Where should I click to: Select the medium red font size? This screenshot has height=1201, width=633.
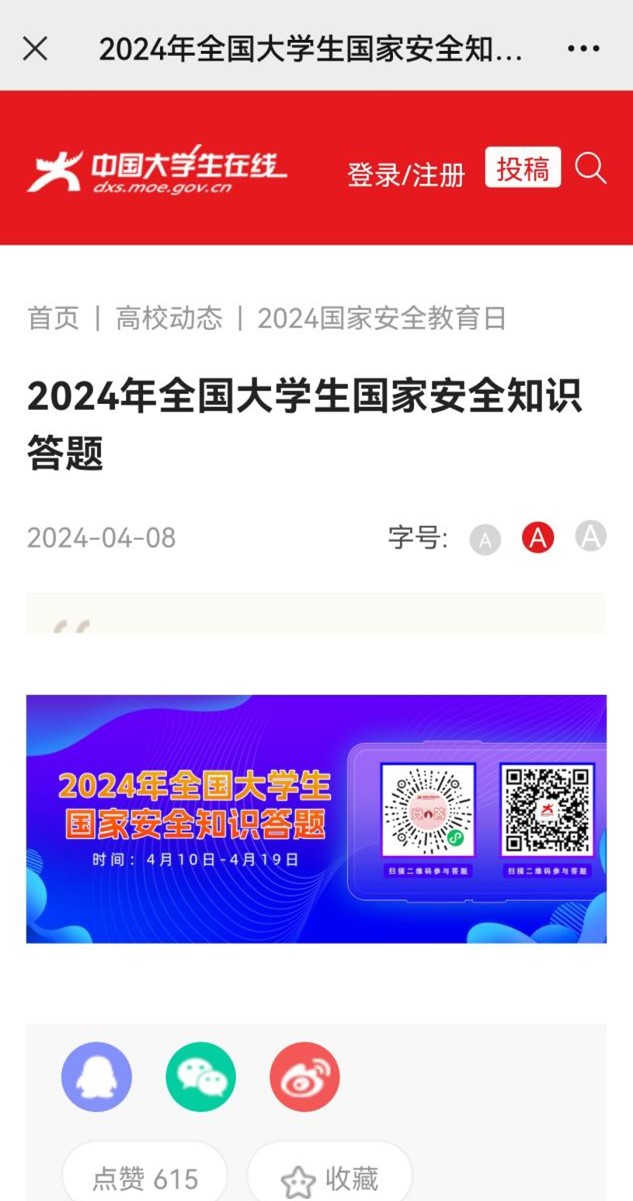(x=538, y=538)
